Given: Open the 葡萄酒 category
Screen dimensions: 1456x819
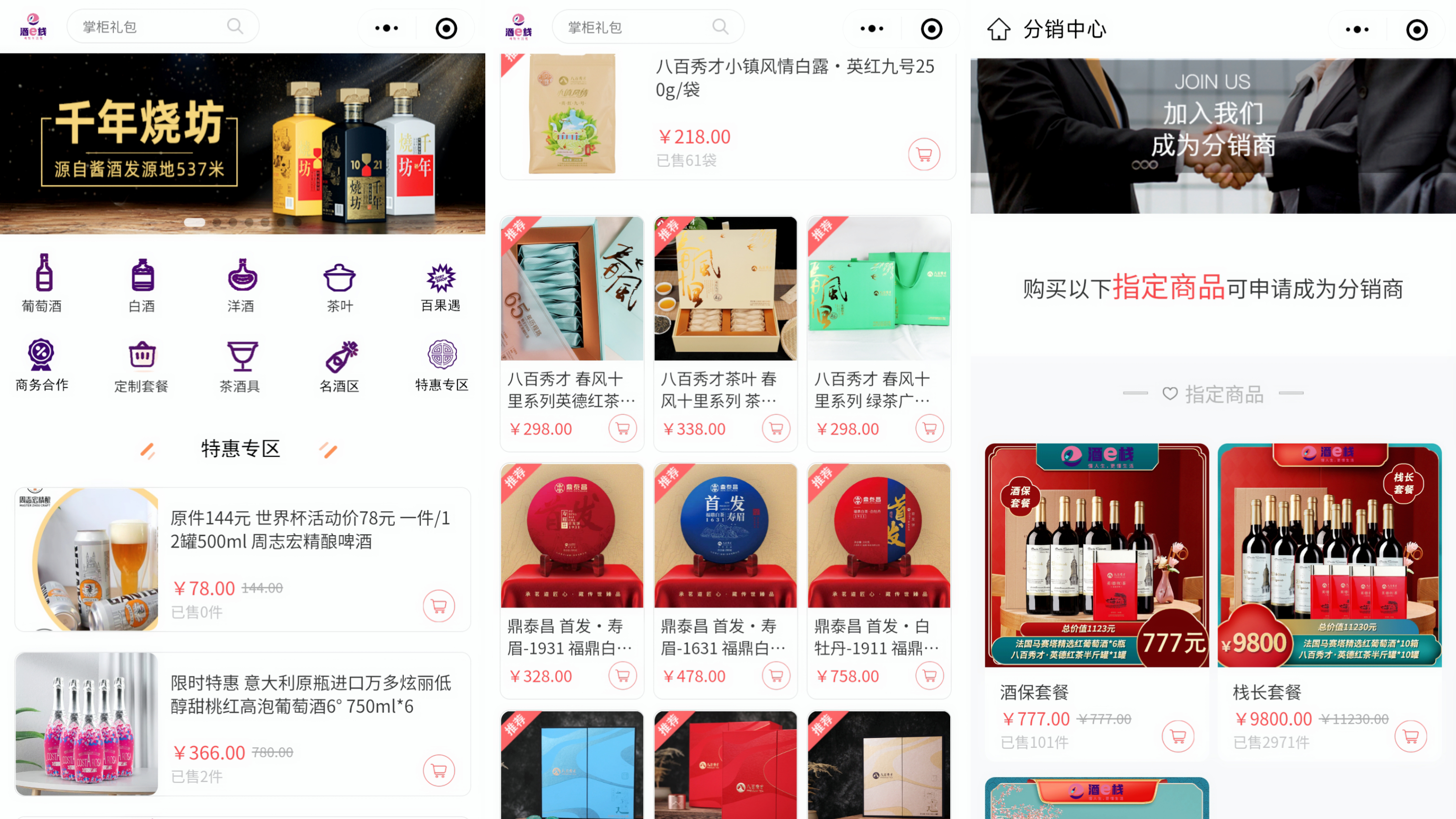Looking at the screenshot, I should point(42,283).
